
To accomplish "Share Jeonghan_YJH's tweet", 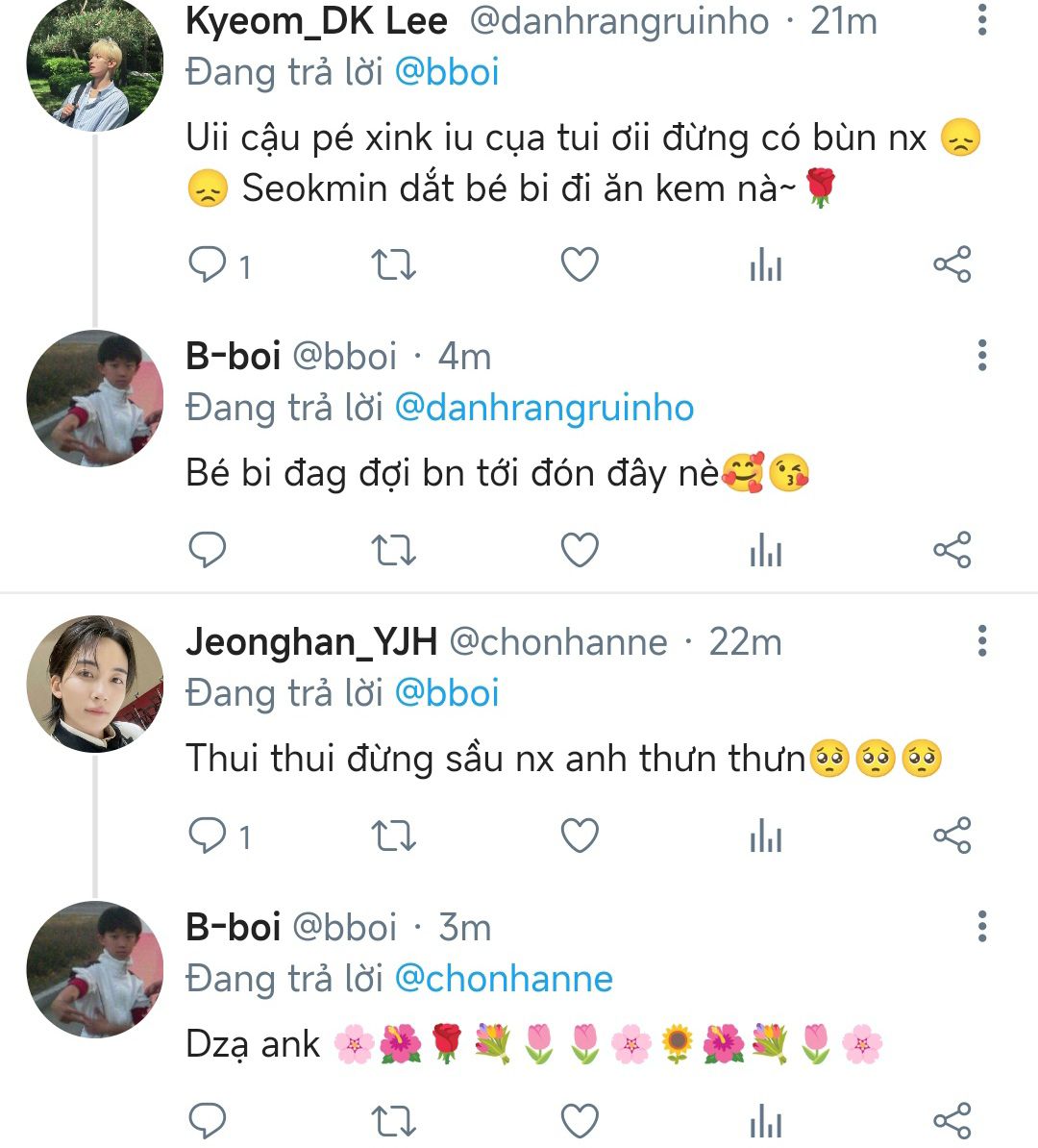I will (x=951, y=836).
